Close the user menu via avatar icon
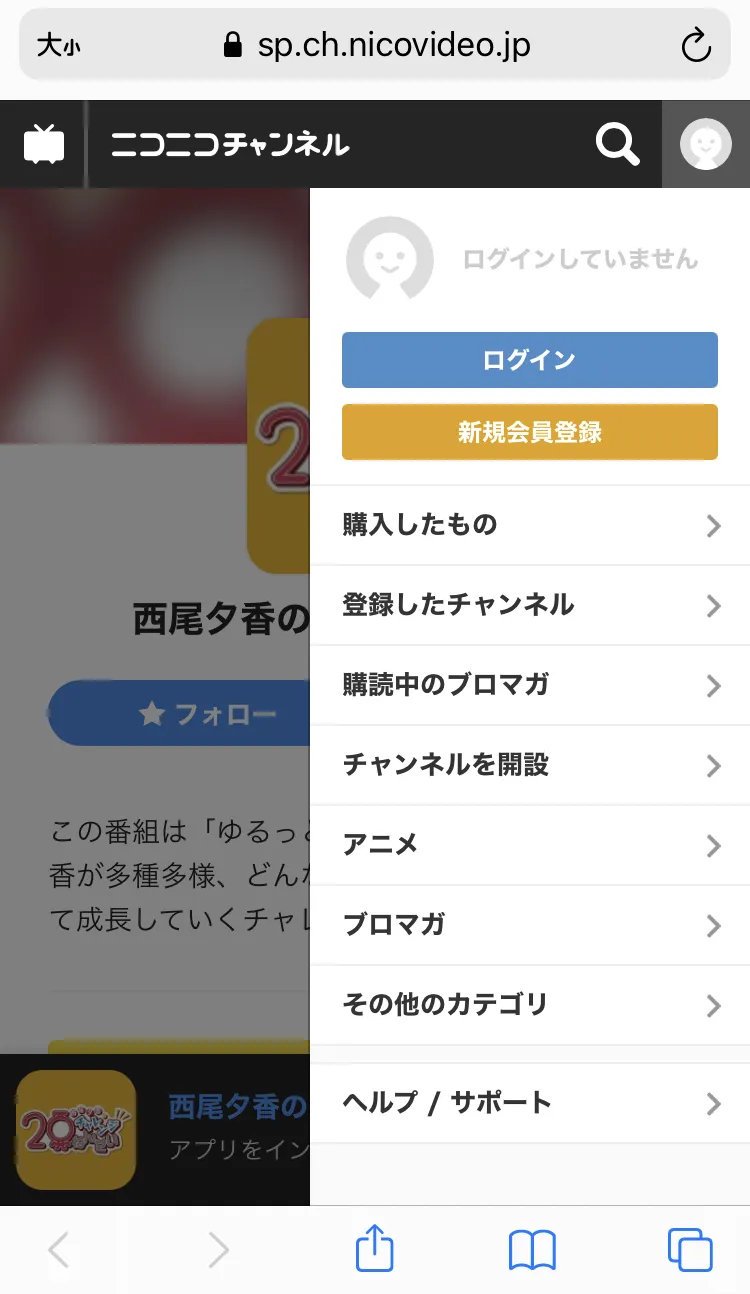 [x=706, y=144]
